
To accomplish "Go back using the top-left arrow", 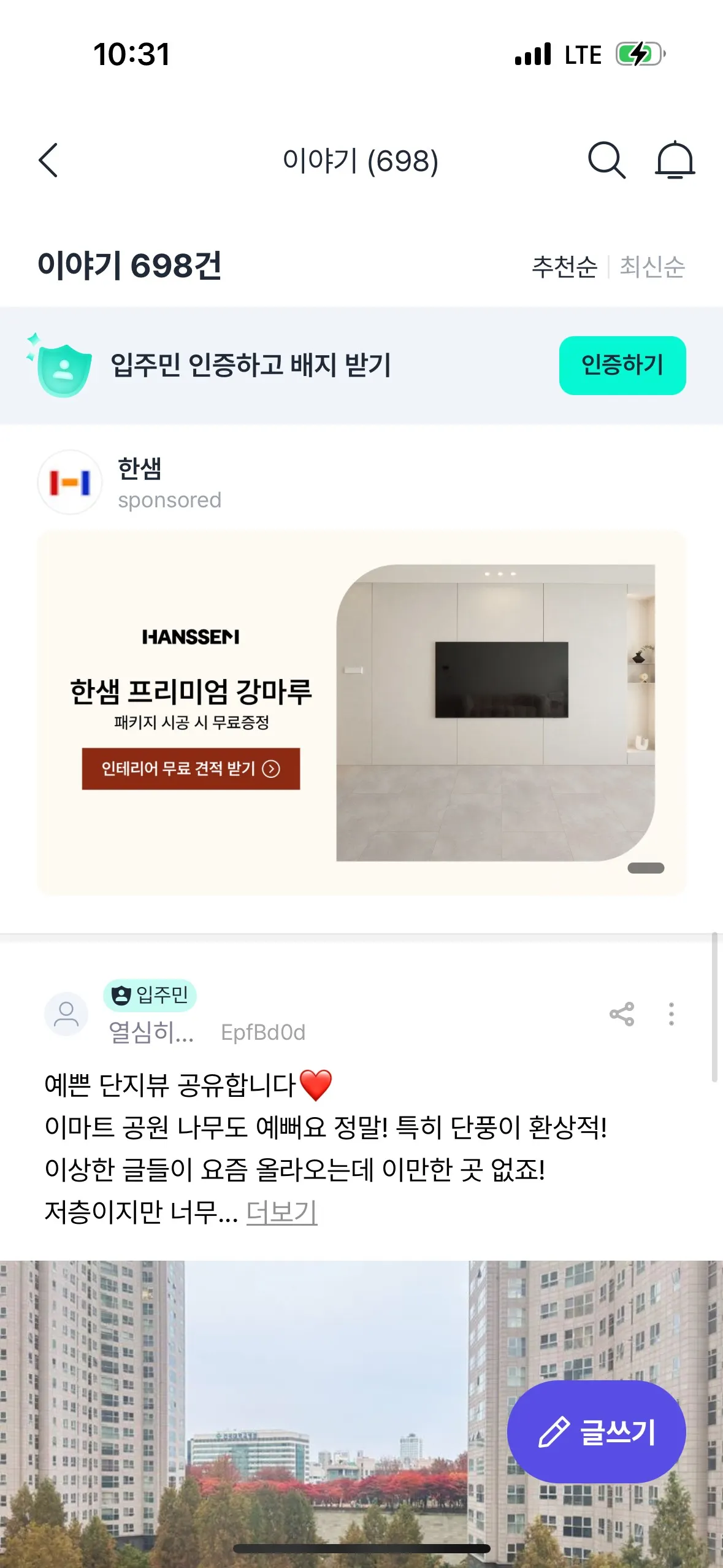I will click(x=48, y=161).
